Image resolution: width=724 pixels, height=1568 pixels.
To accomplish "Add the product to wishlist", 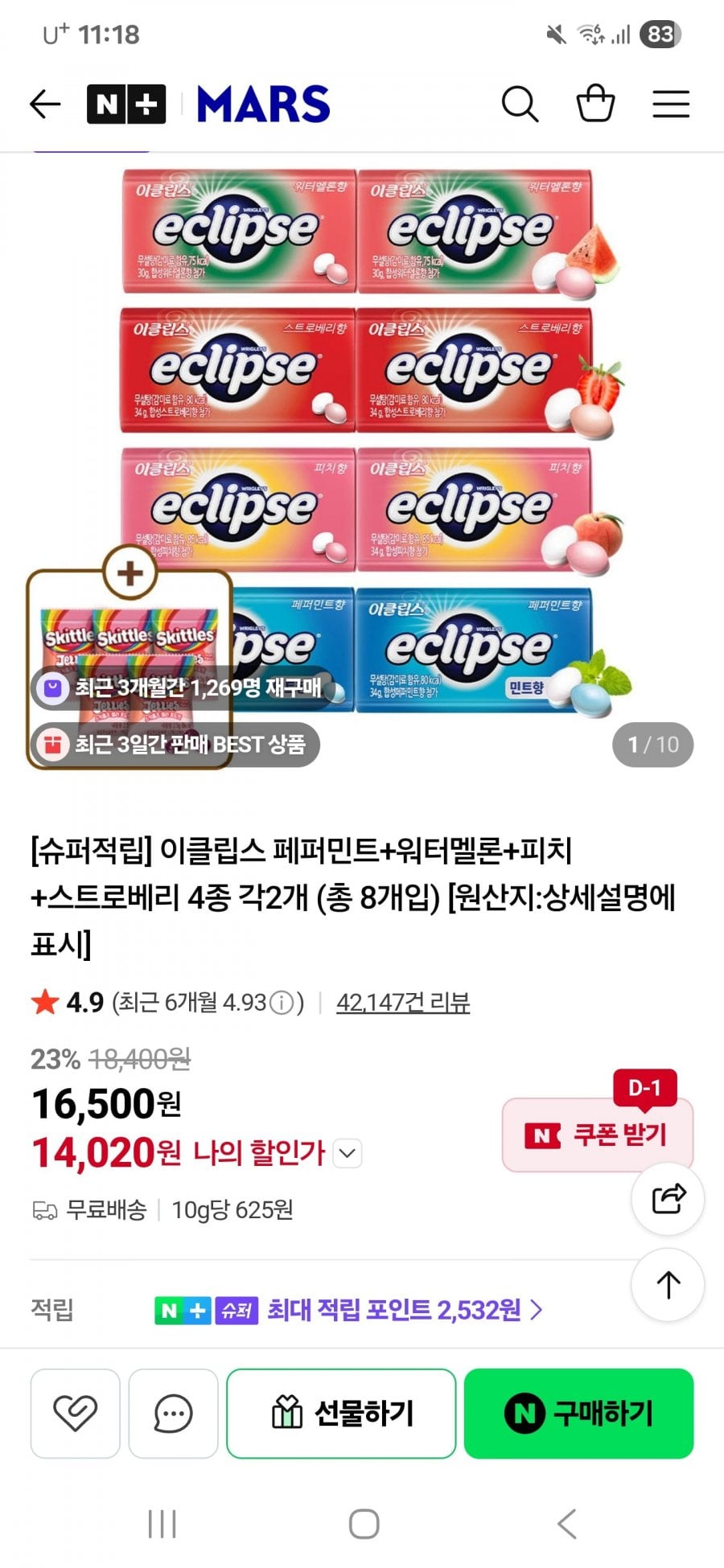I will pyautogui.click(x=75, y=1413).
